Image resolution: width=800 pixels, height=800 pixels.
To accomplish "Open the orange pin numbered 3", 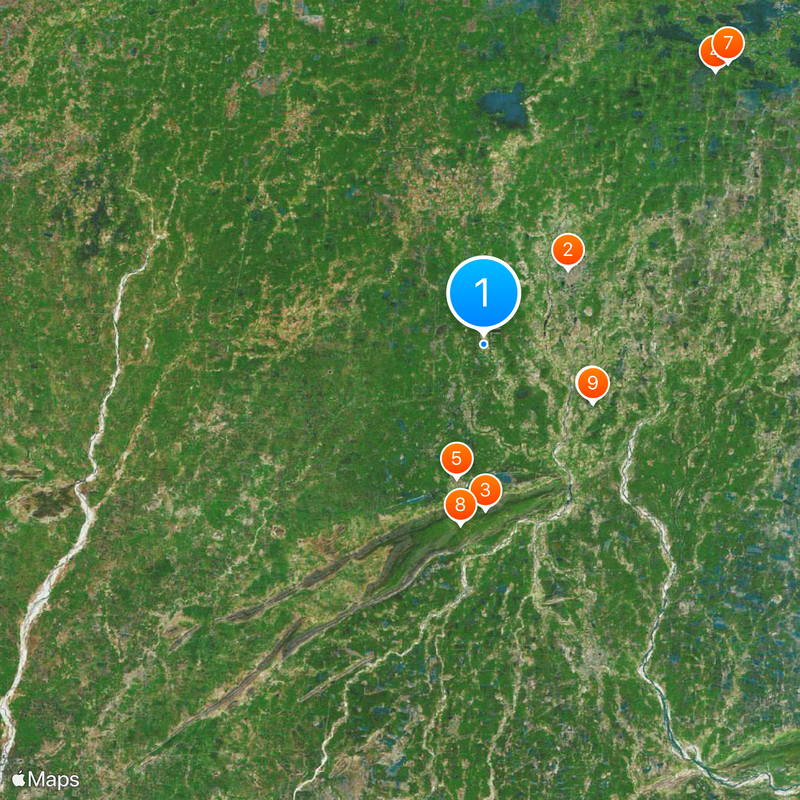I will point(486,490).
